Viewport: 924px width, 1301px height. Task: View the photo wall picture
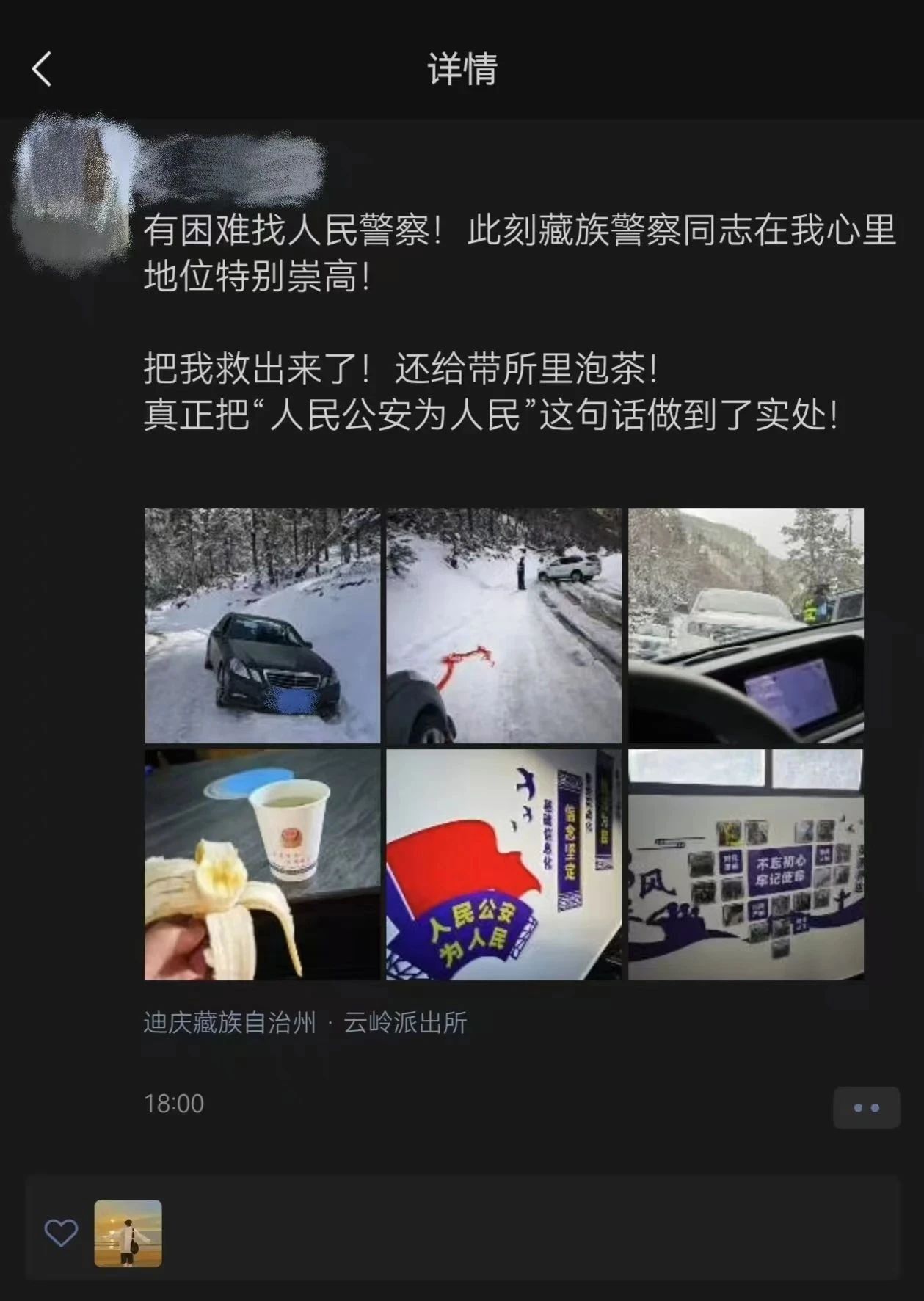click(x=746, y=864)
